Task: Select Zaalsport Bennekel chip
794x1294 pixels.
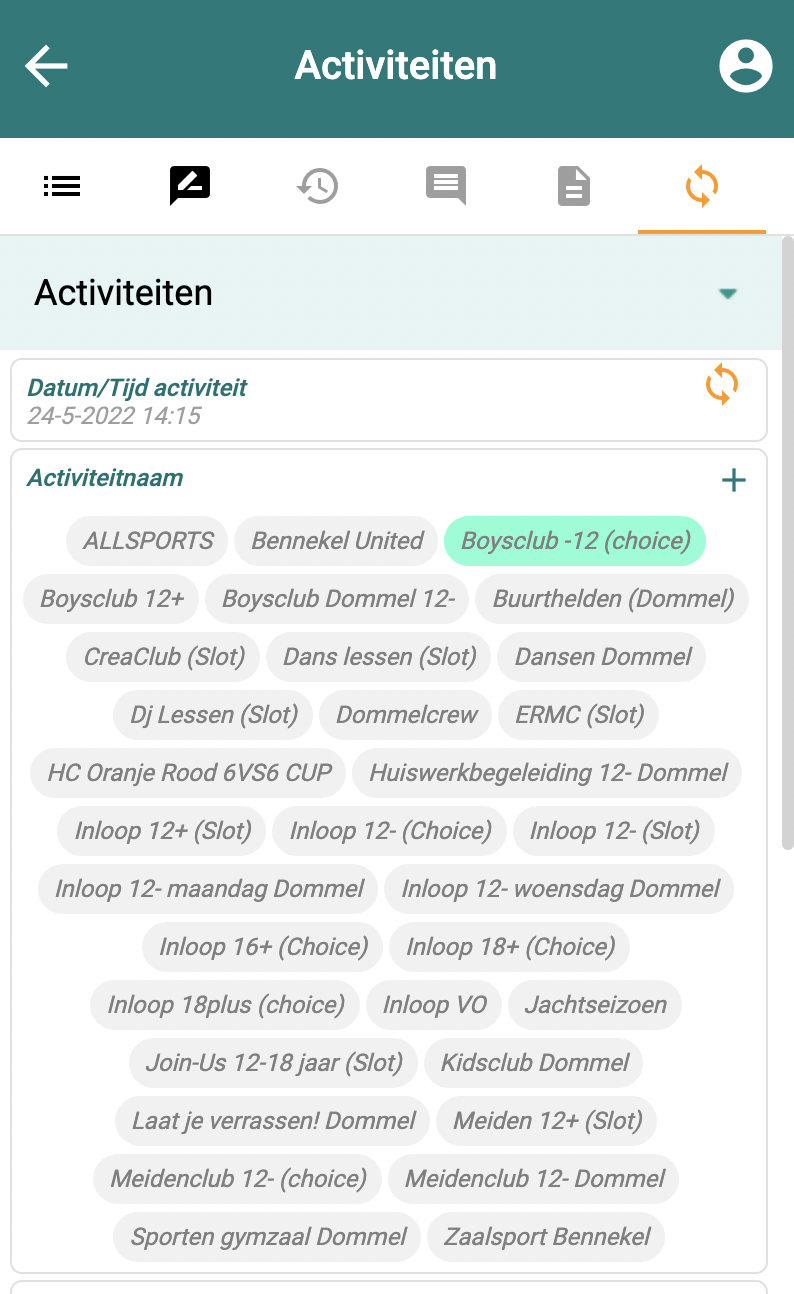Action: point(546,1237)
